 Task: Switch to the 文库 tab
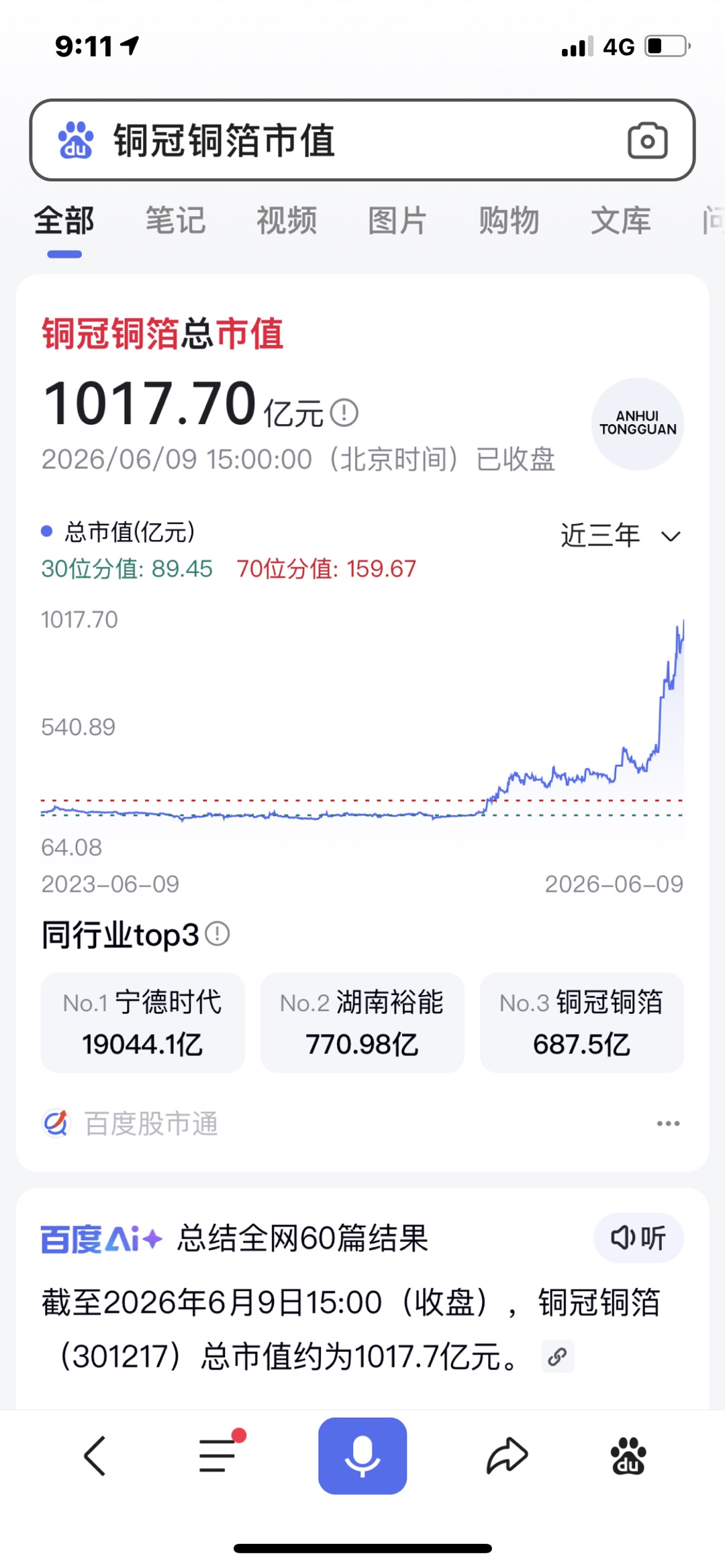(x=620, y=221)
